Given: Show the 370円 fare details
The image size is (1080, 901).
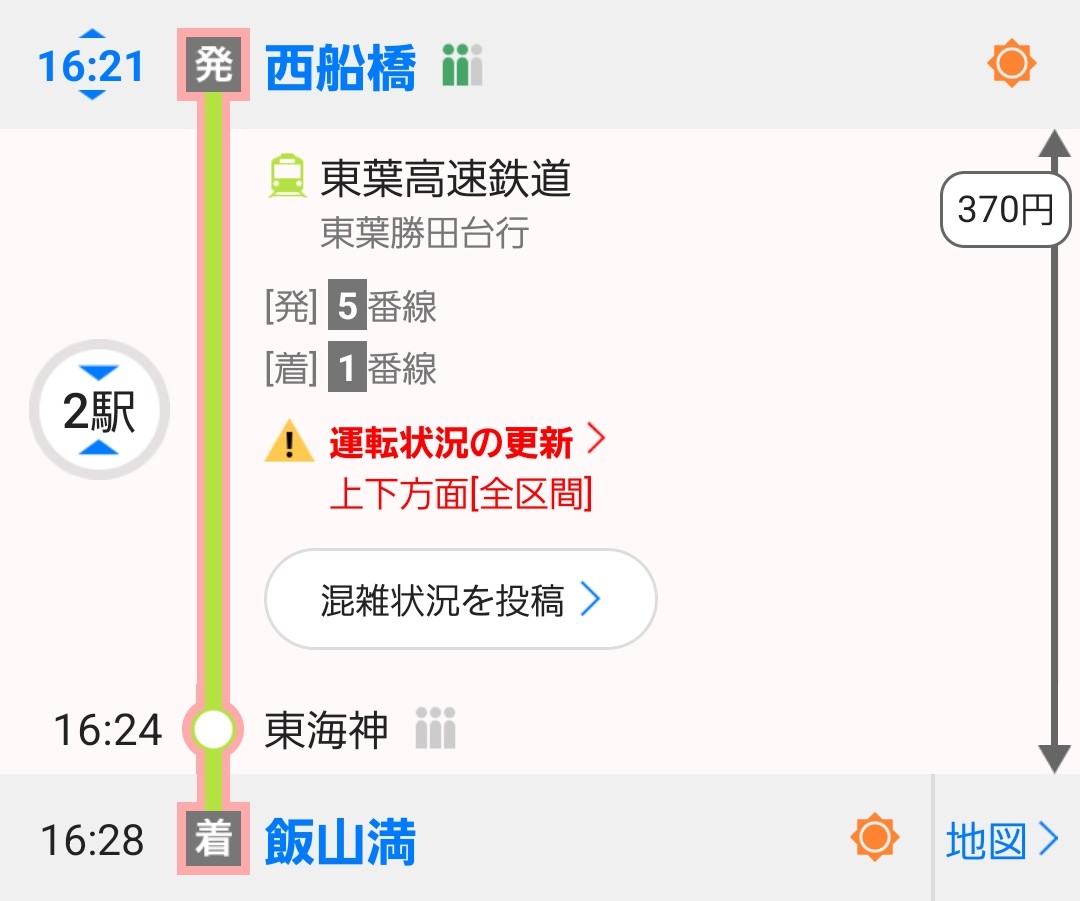Looking at the screenshot, I should click(x=1004, y=210).
